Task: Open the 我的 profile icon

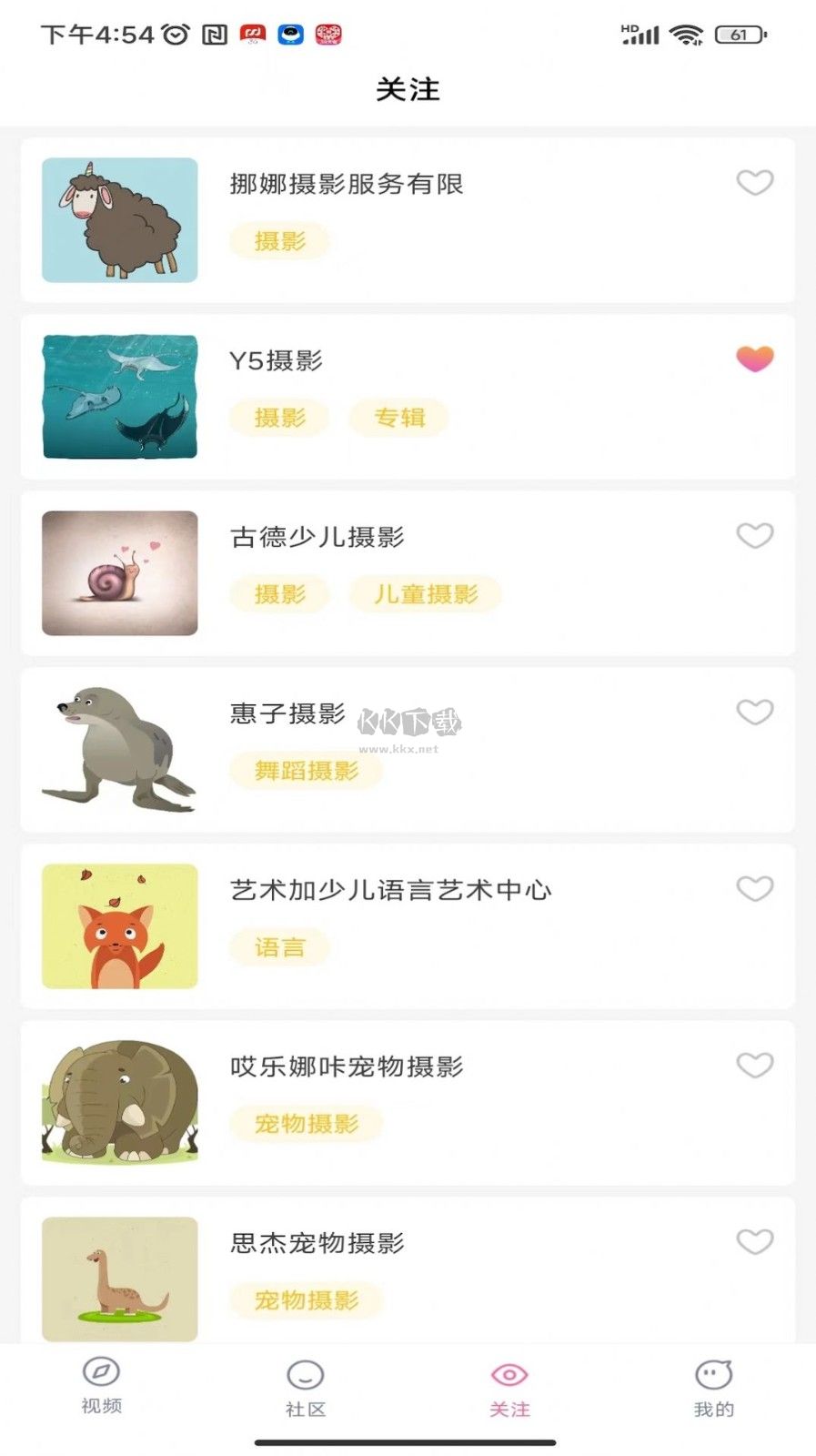Action: click(x=714, y=1374)
